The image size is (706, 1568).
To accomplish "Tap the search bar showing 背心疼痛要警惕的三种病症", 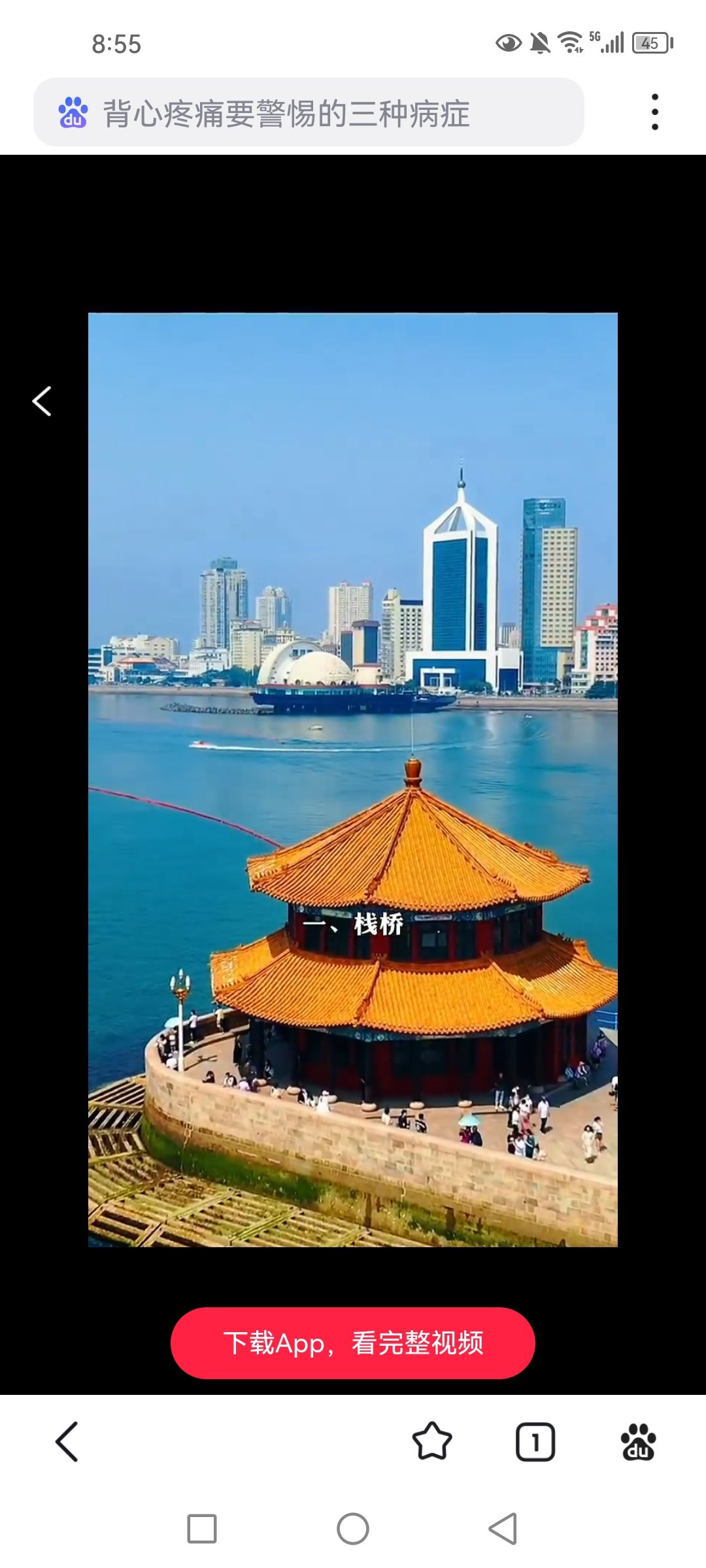I will click(307, 112).
